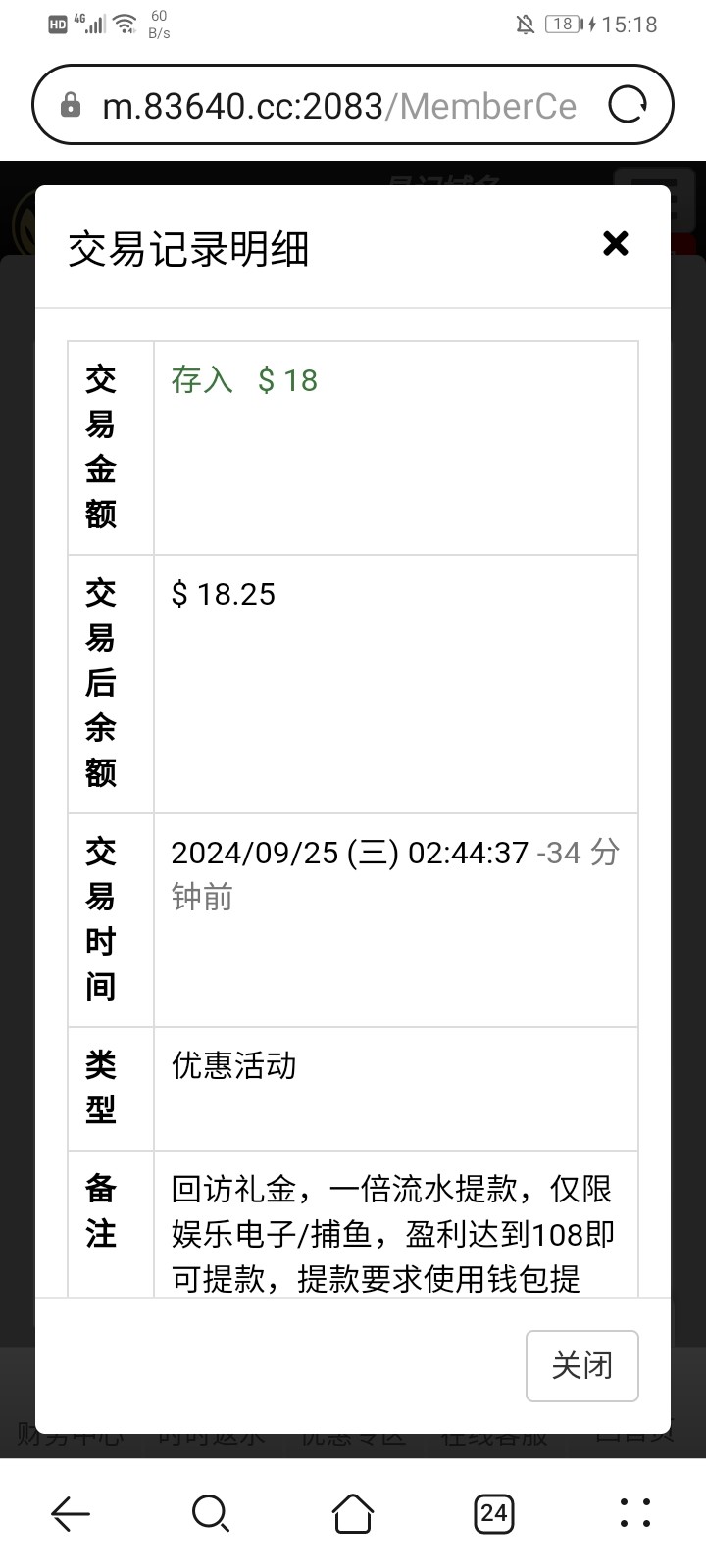The width and height of the screenshot is (706, 1568).
Task: Tap the browser URL address bar
Action: pyautogui.click(x=333, y=105)
